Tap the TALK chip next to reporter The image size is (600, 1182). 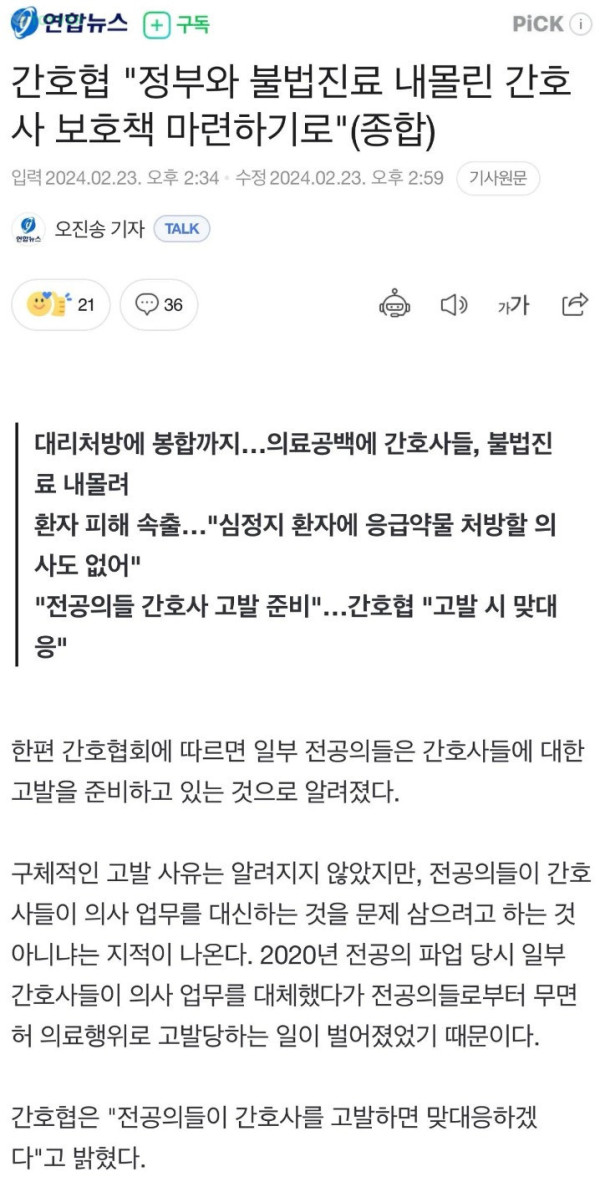(181, 229)
